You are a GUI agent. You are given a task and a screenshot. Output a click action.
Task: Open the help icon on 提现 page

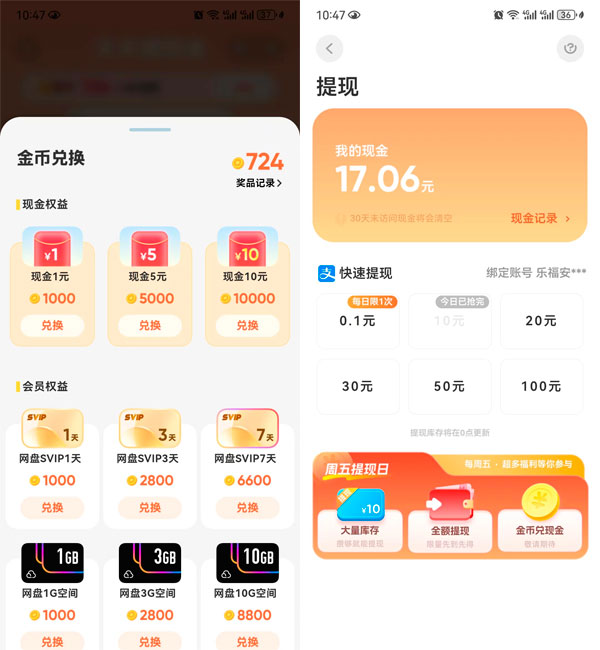click(570, 48)
